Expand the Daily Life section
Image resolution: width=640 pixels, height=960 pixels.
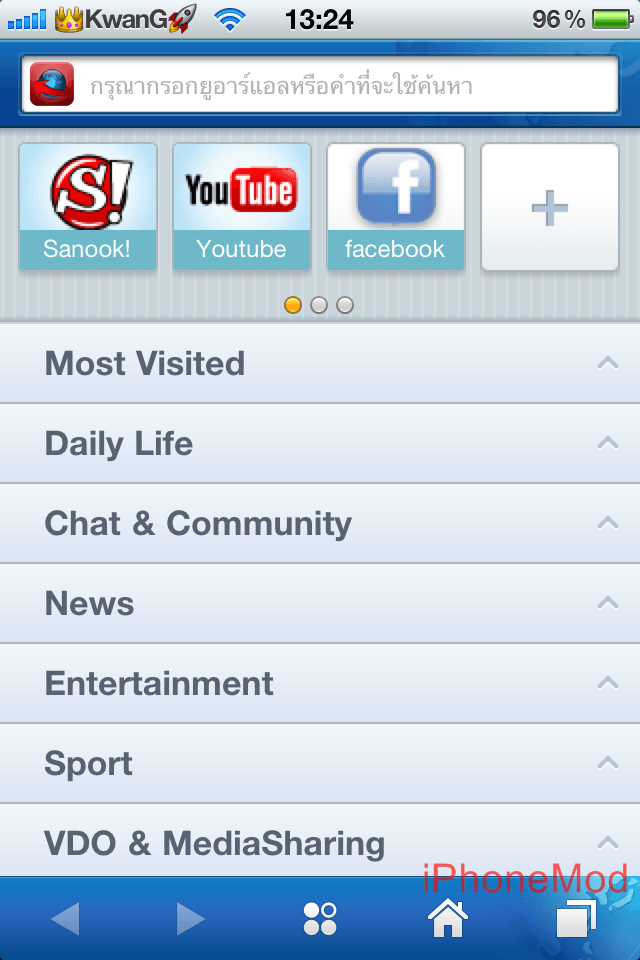[320, 443]
